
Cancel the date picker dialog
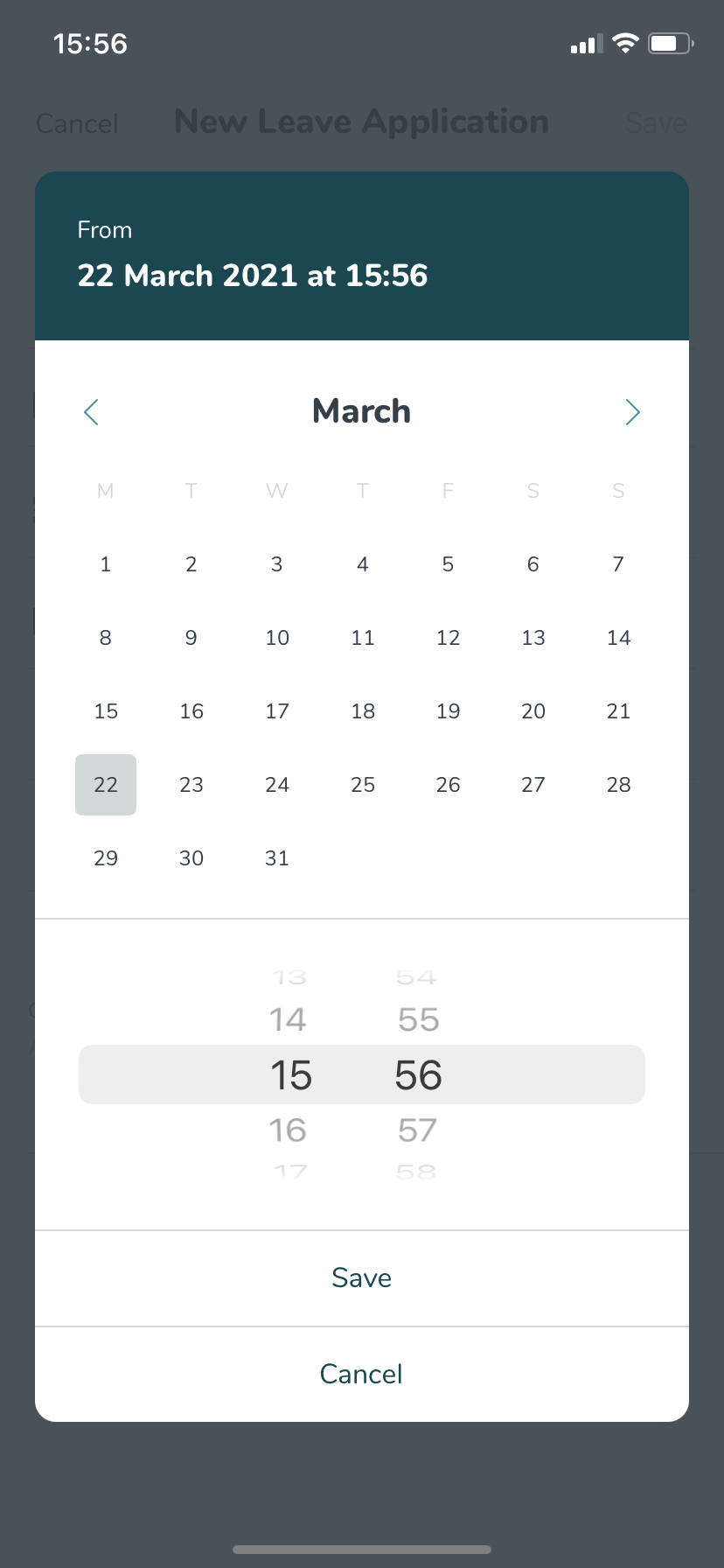click(362, 1375)
